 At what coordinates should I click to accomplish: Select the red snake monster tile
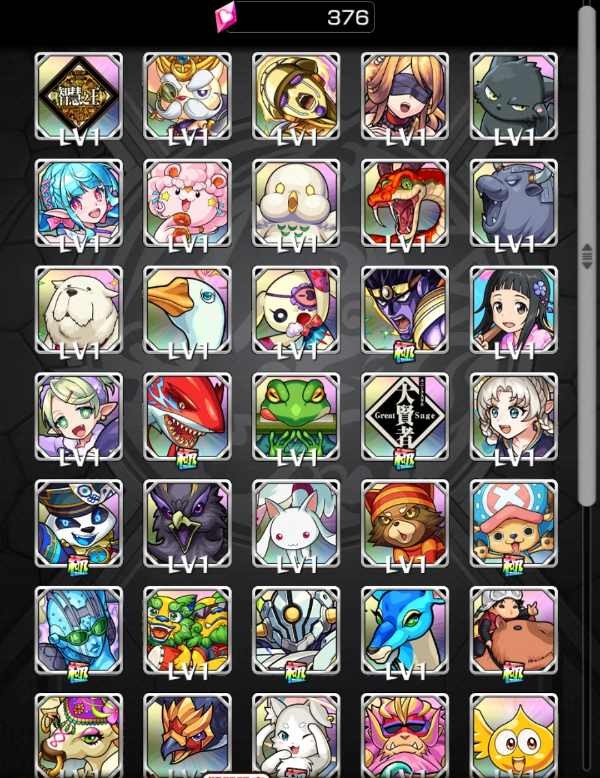[x=405, y=203]
